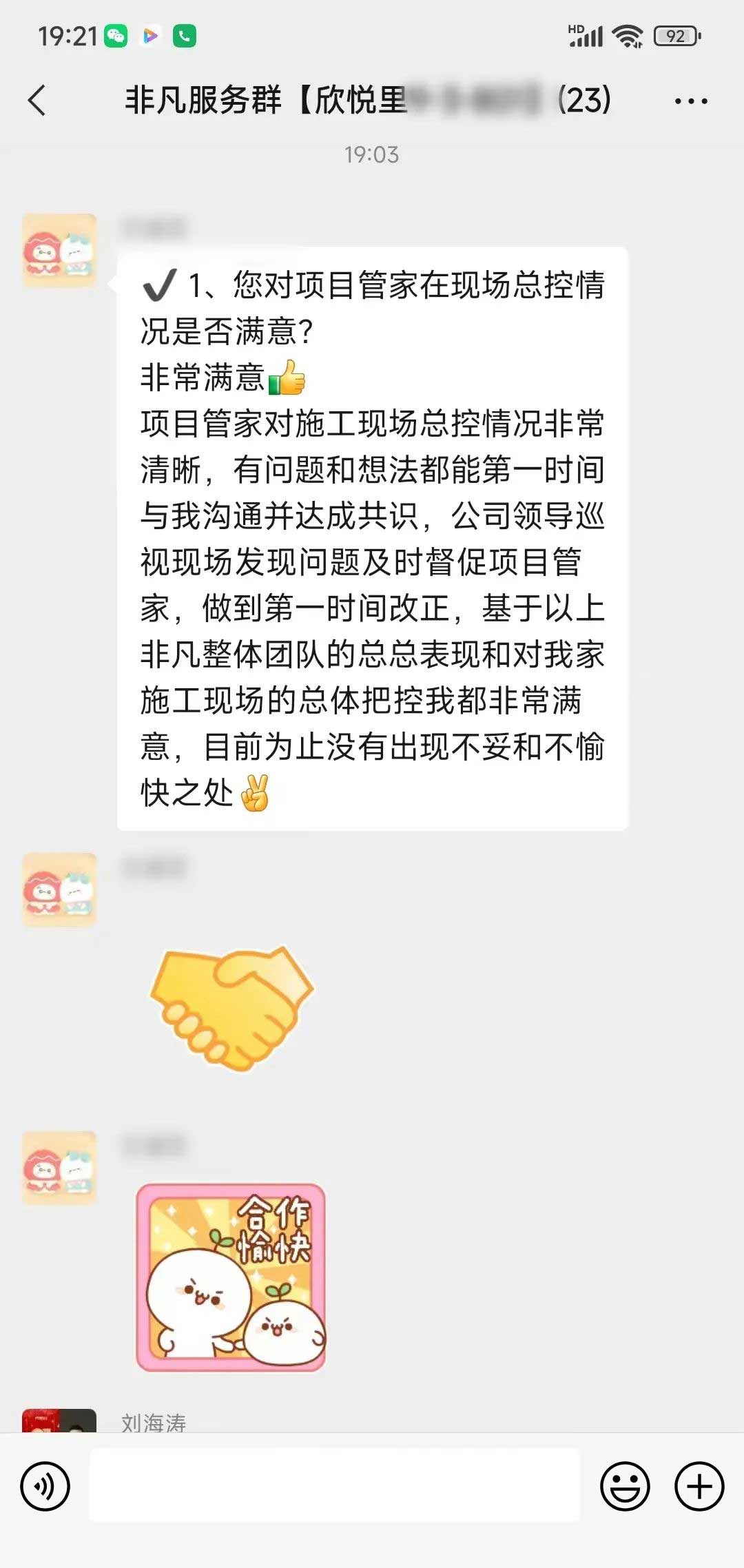
Task: Focus the message text field
Action: pos(335,1485)
